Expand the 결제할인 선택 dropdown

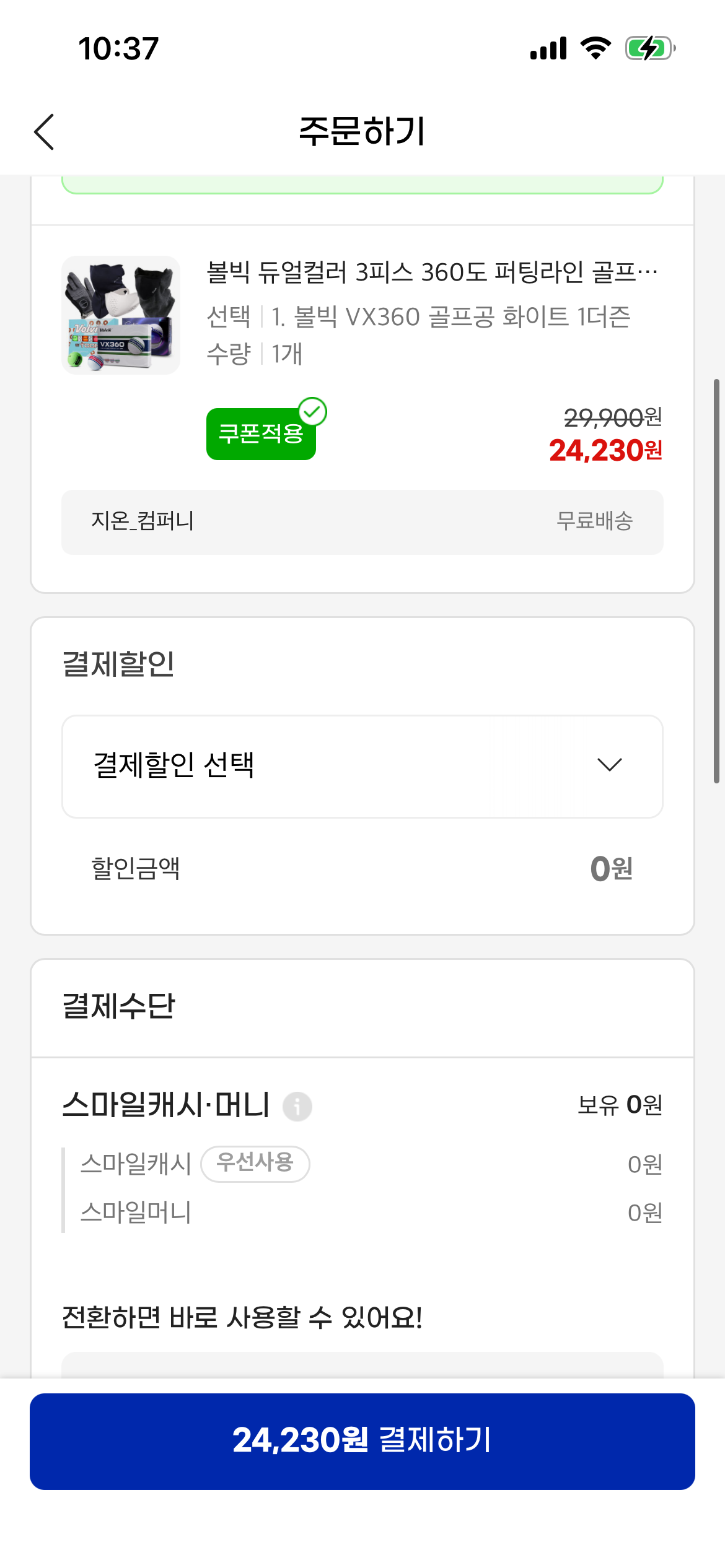tap(362, 766)
